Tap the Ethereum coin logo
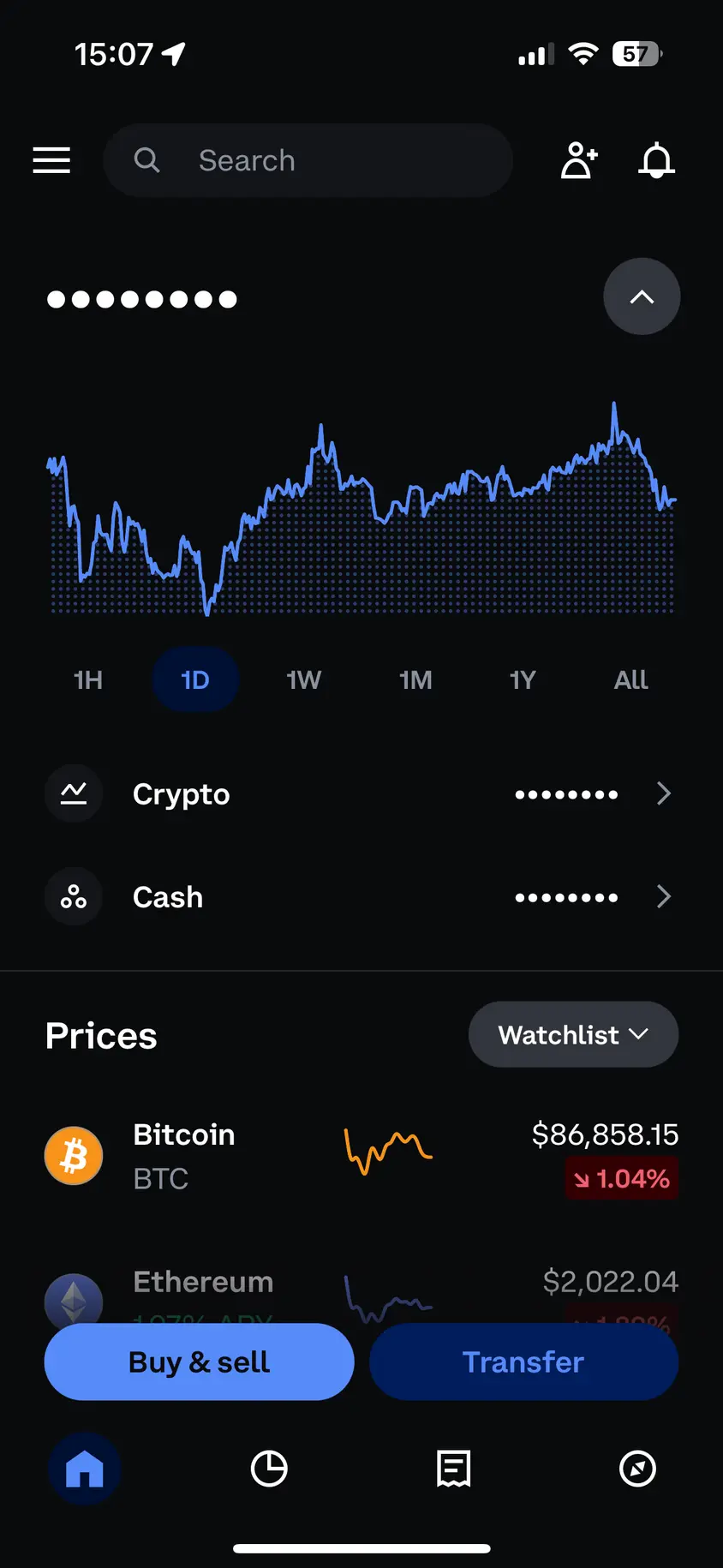723x1568 pixels. 73,1302
